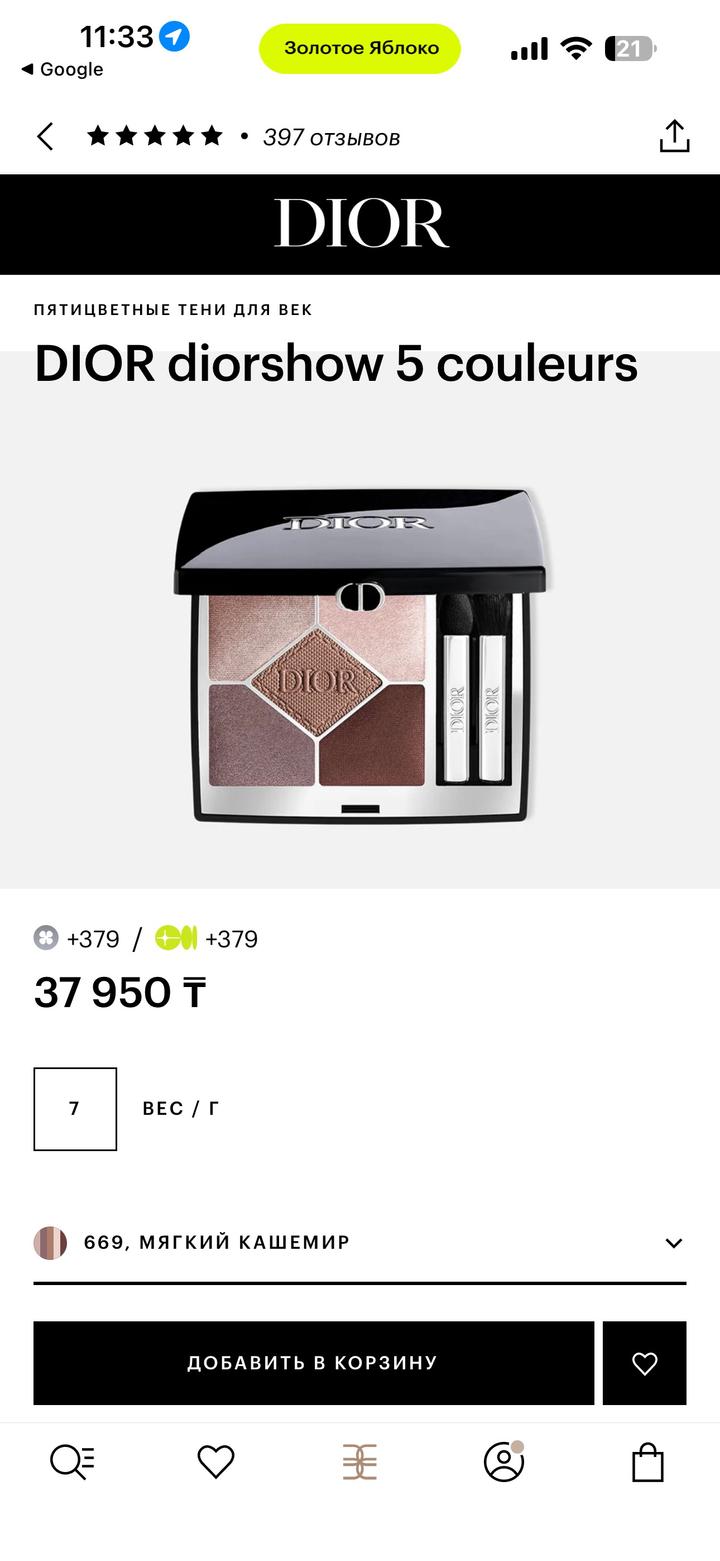720x1561 pixels.
Task: Open the profile tab
Action: click(503, 1462)
